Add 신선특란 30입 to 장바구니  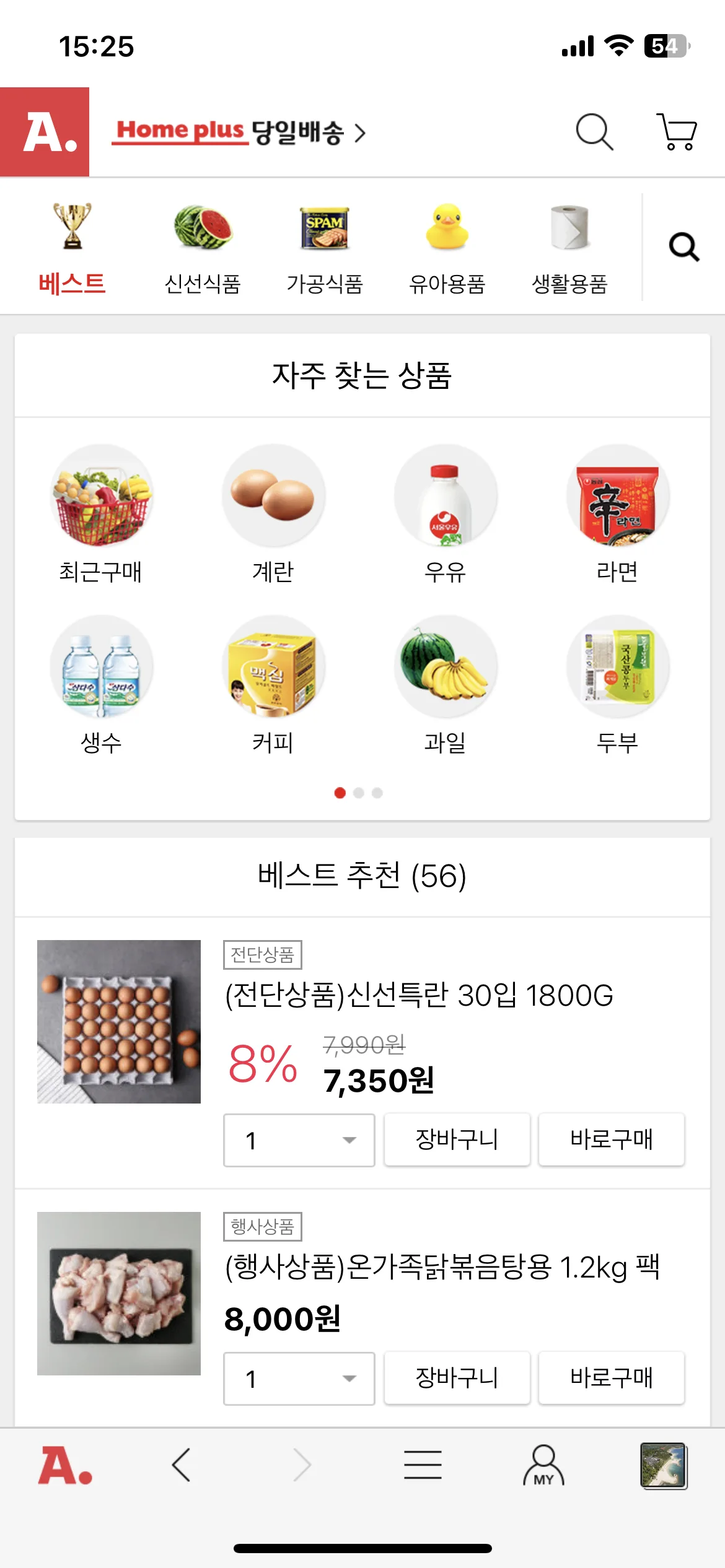(457, 1139)
